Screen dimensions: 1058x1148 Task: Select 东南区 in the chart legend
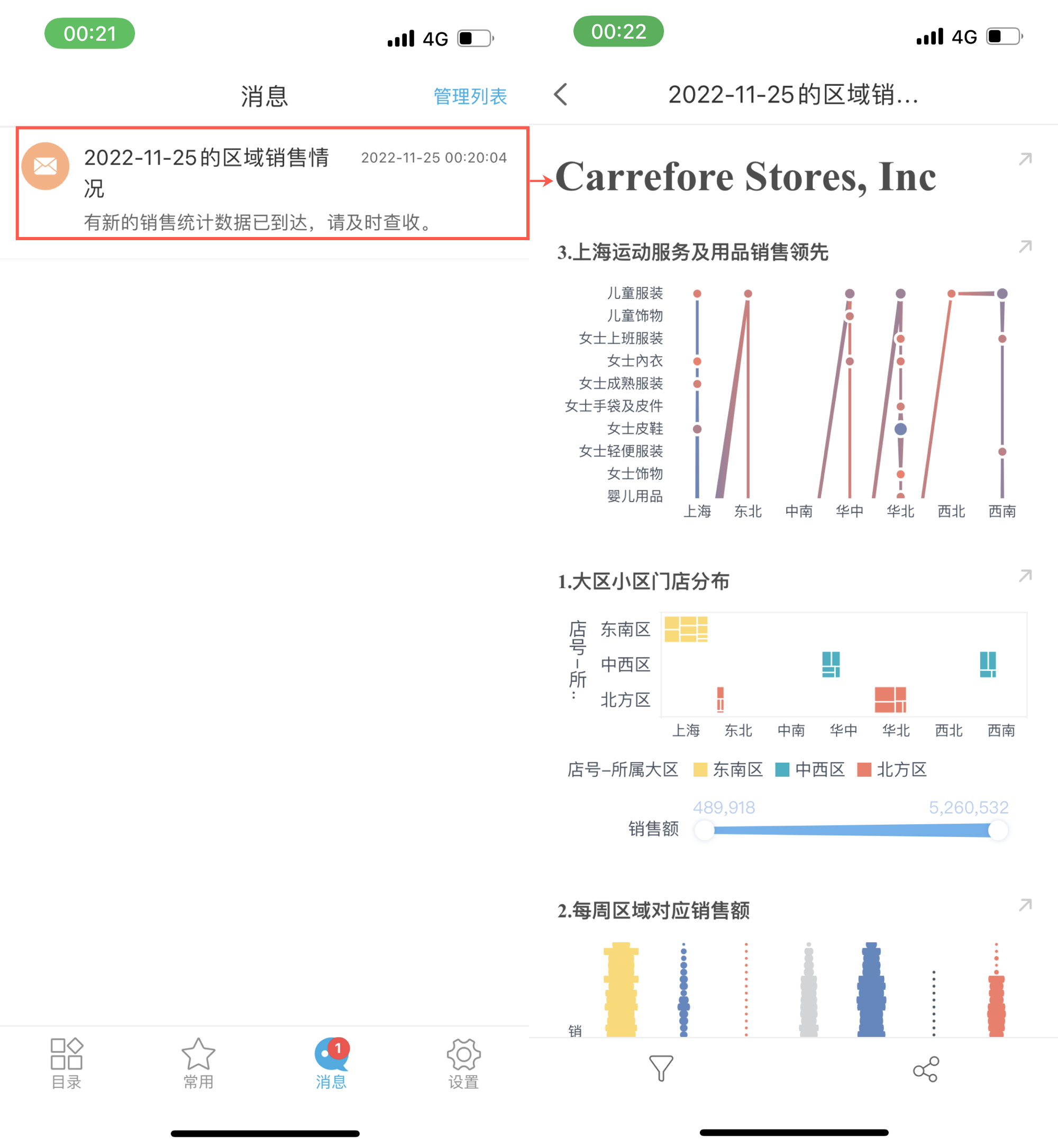(x=728, y=770)
